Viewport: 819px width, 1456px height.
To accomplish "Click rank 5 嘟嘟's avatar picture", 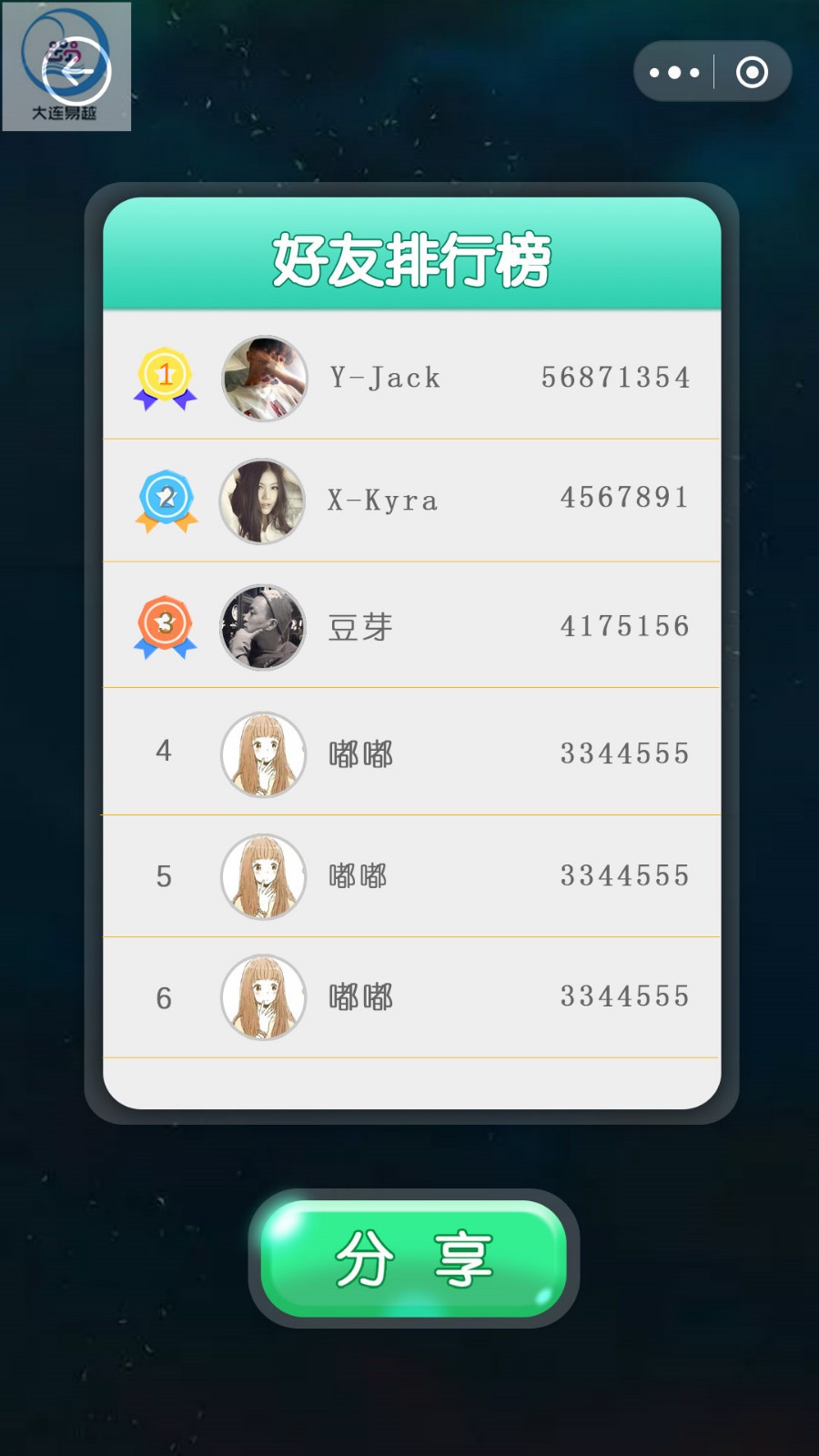I will pyautogui.click(x=263, y=876).
